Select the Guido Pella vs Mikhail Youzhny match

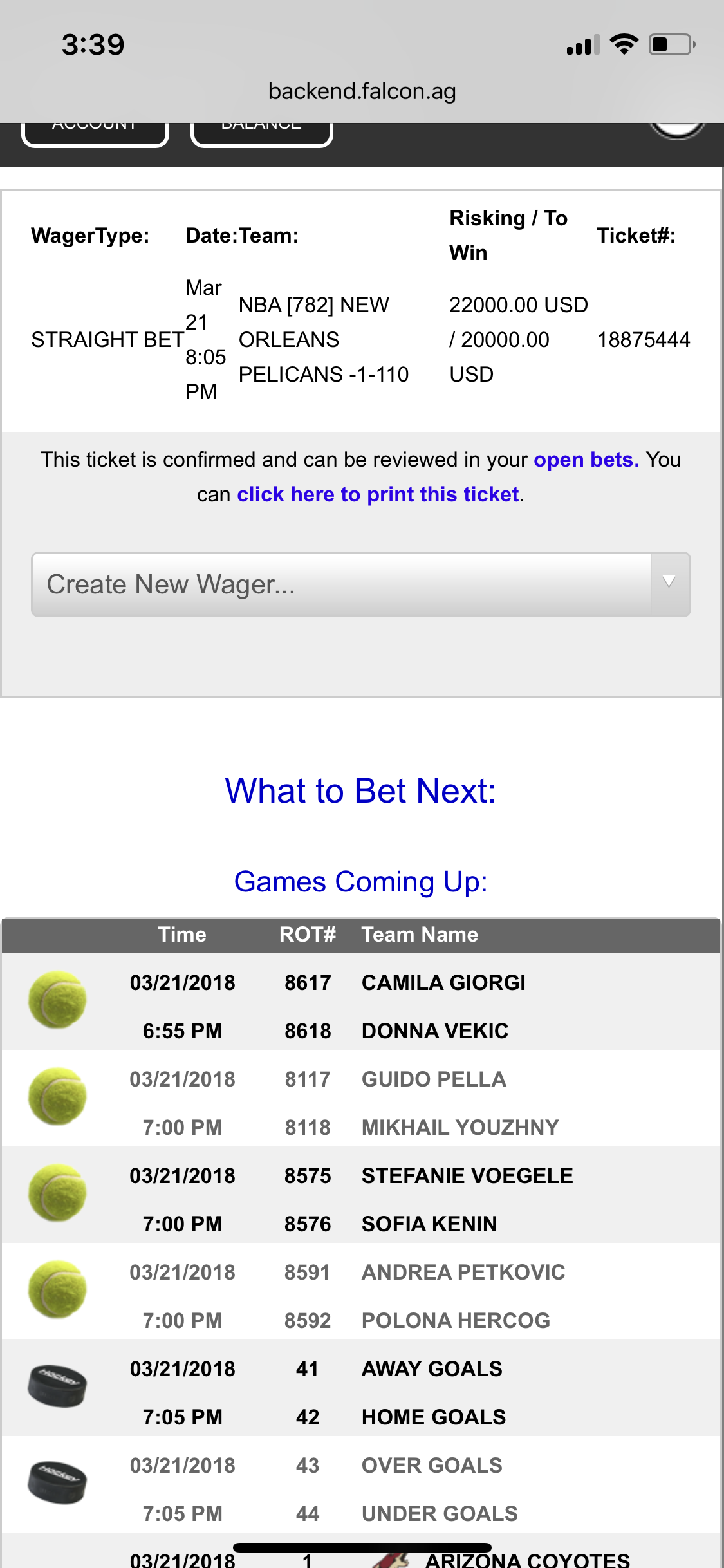click(x=361, y=1098)
